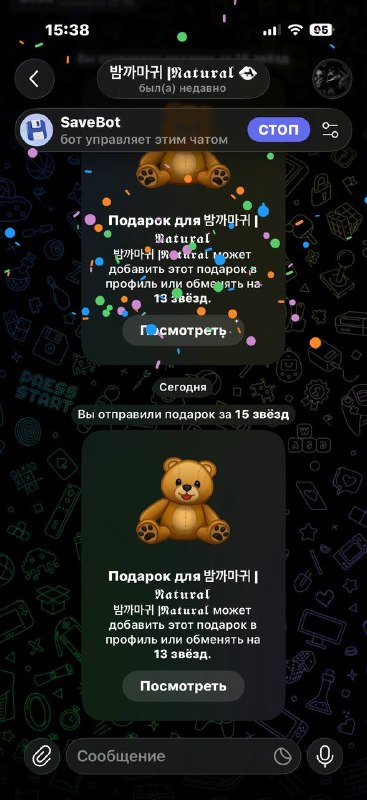367x800 pixels.
Task: Go back to the chat list
Action: click(34, 79)
